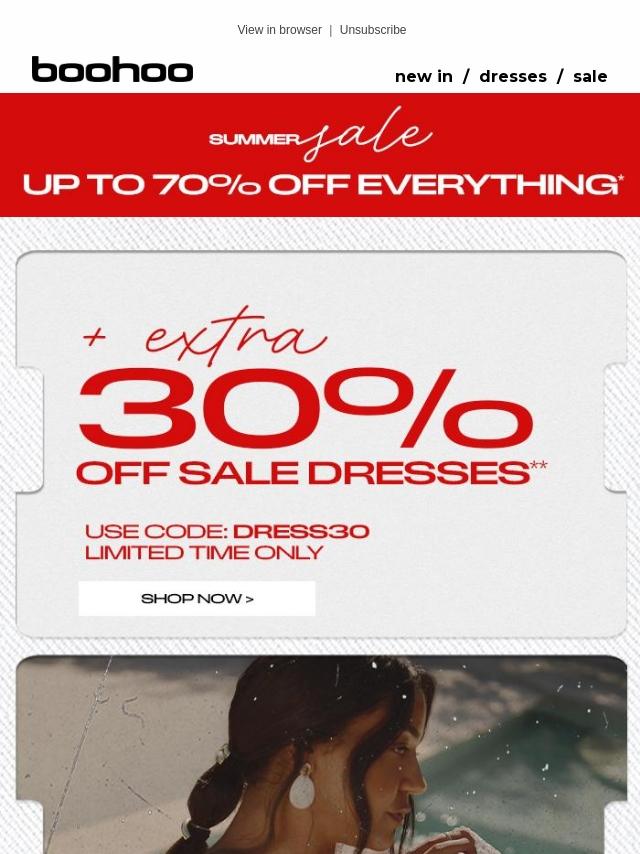Tap the Unsubscribe link
The image size is (640, 854).
pos(372,30)
